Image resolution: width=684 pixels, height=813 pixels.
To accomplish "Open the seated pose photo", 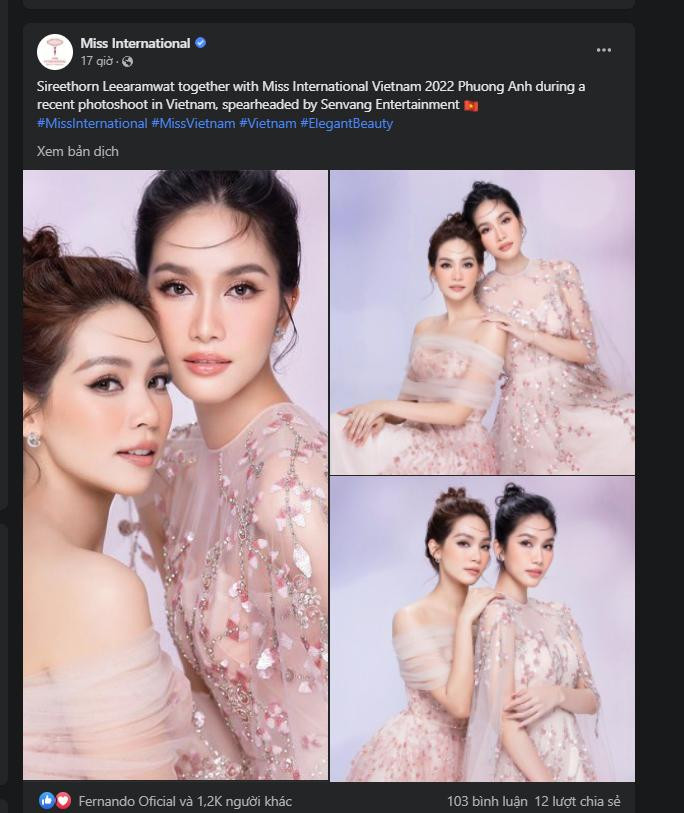I will (x=482, y=322).
